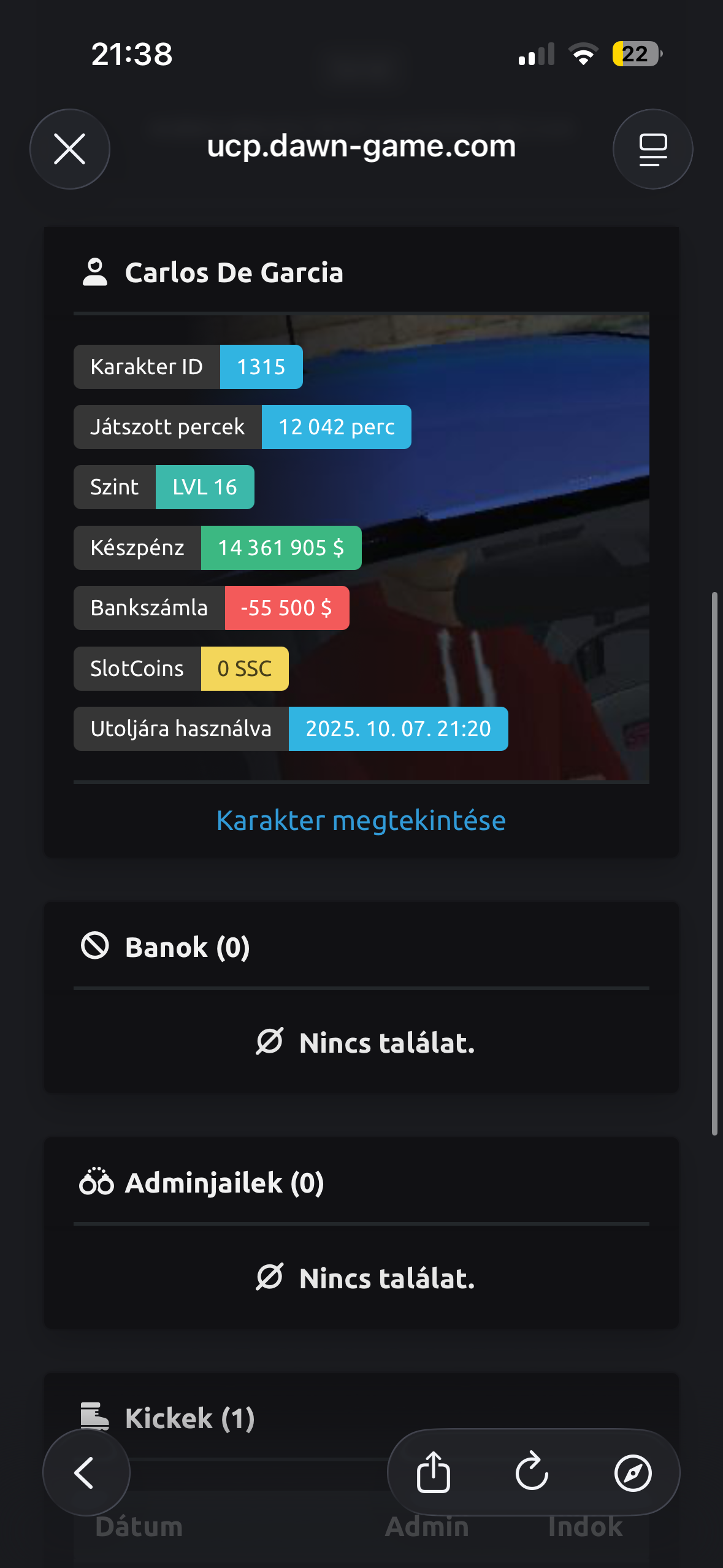Share this page
Screen dimensions: 723x1568
pos(434,1472)
